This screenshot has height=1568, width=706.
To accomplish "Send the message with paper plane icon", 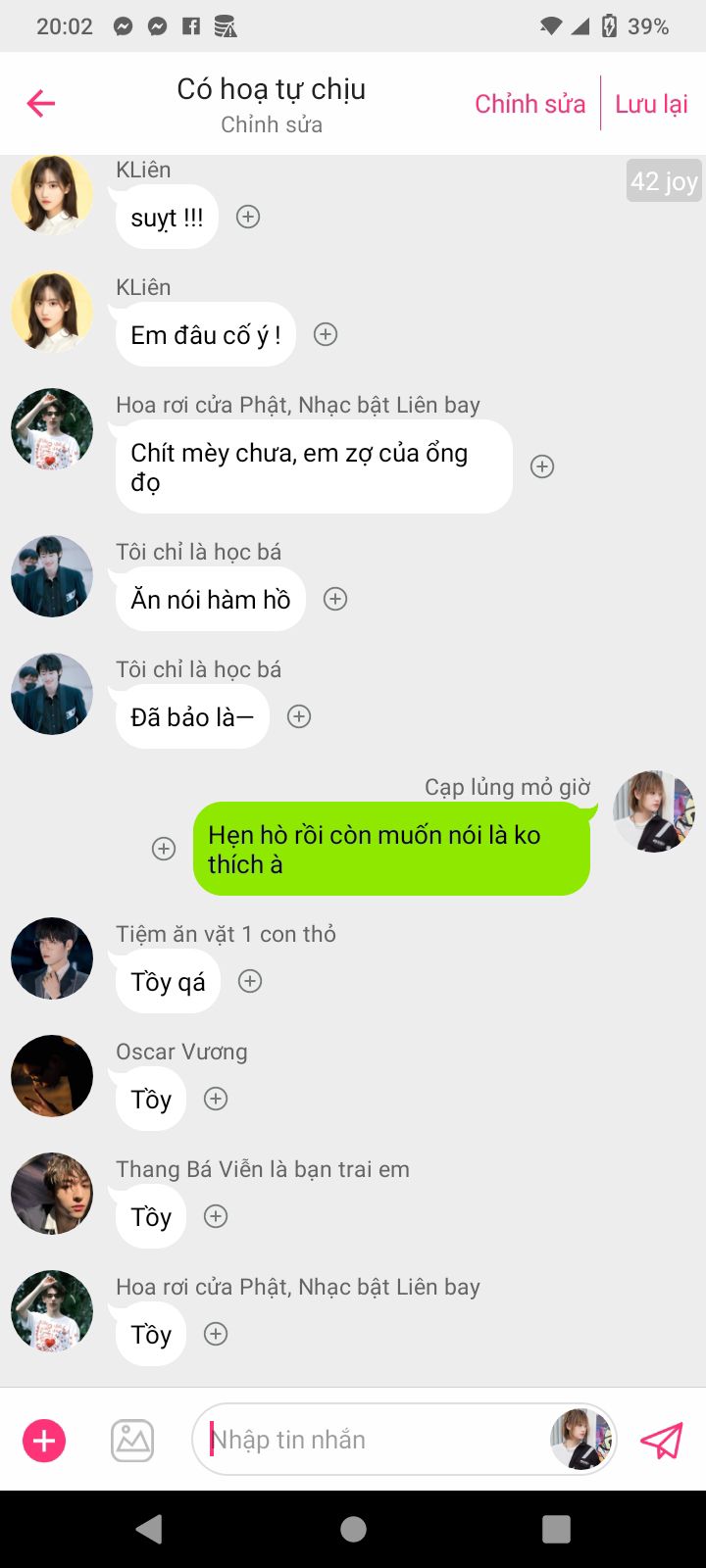I will coord(661,1441).
